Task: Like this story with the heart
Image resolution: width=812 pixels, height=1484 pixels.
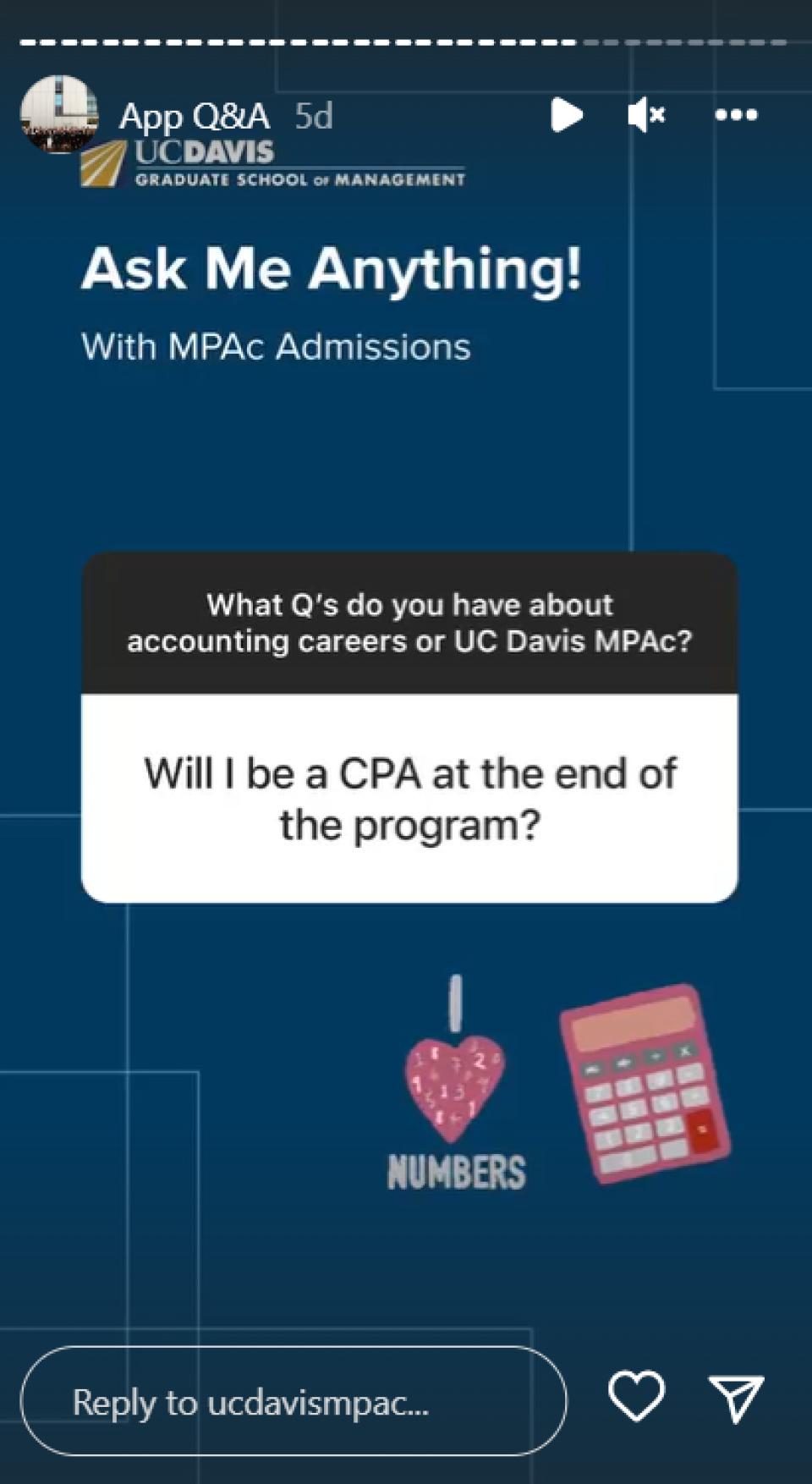Action: (637, 1397)
